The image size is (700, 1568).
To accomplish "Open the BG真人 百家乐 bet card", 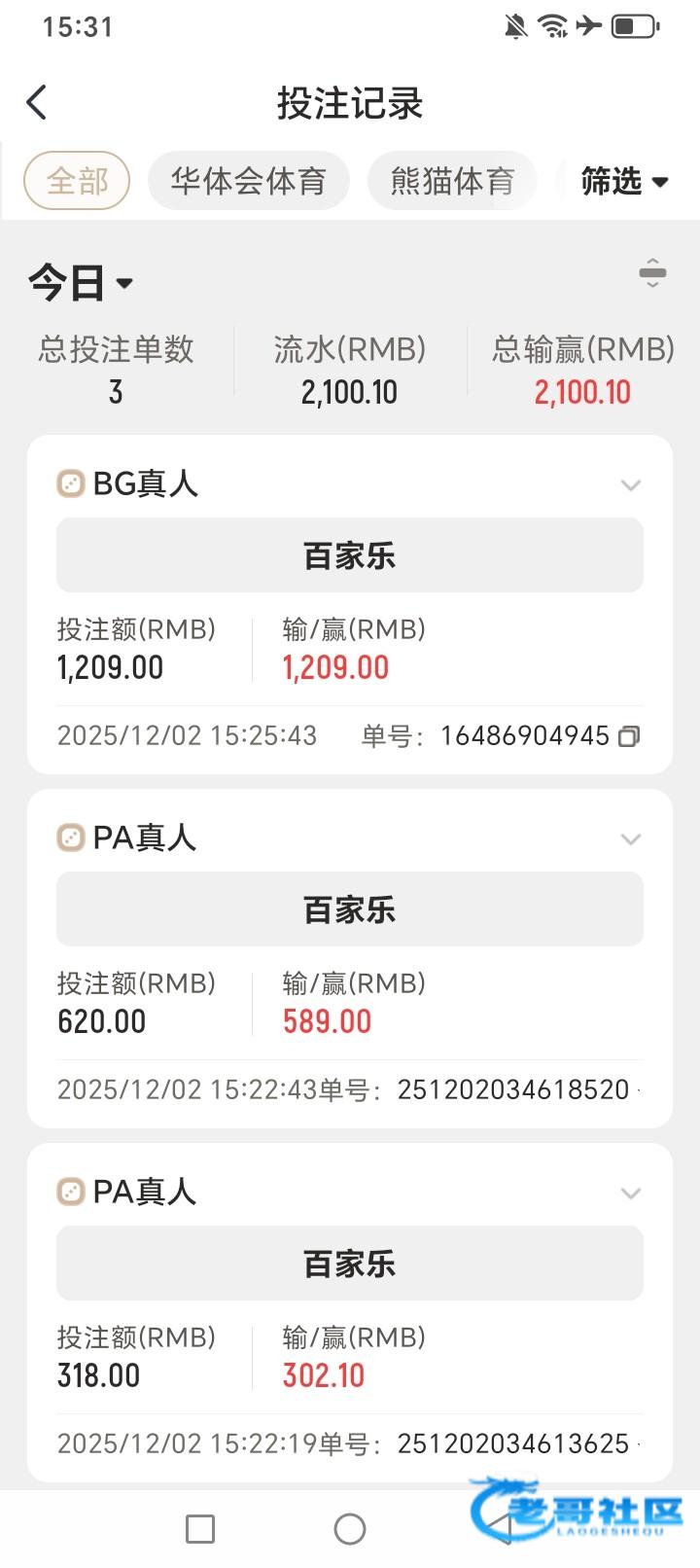I will coord(350,555).
